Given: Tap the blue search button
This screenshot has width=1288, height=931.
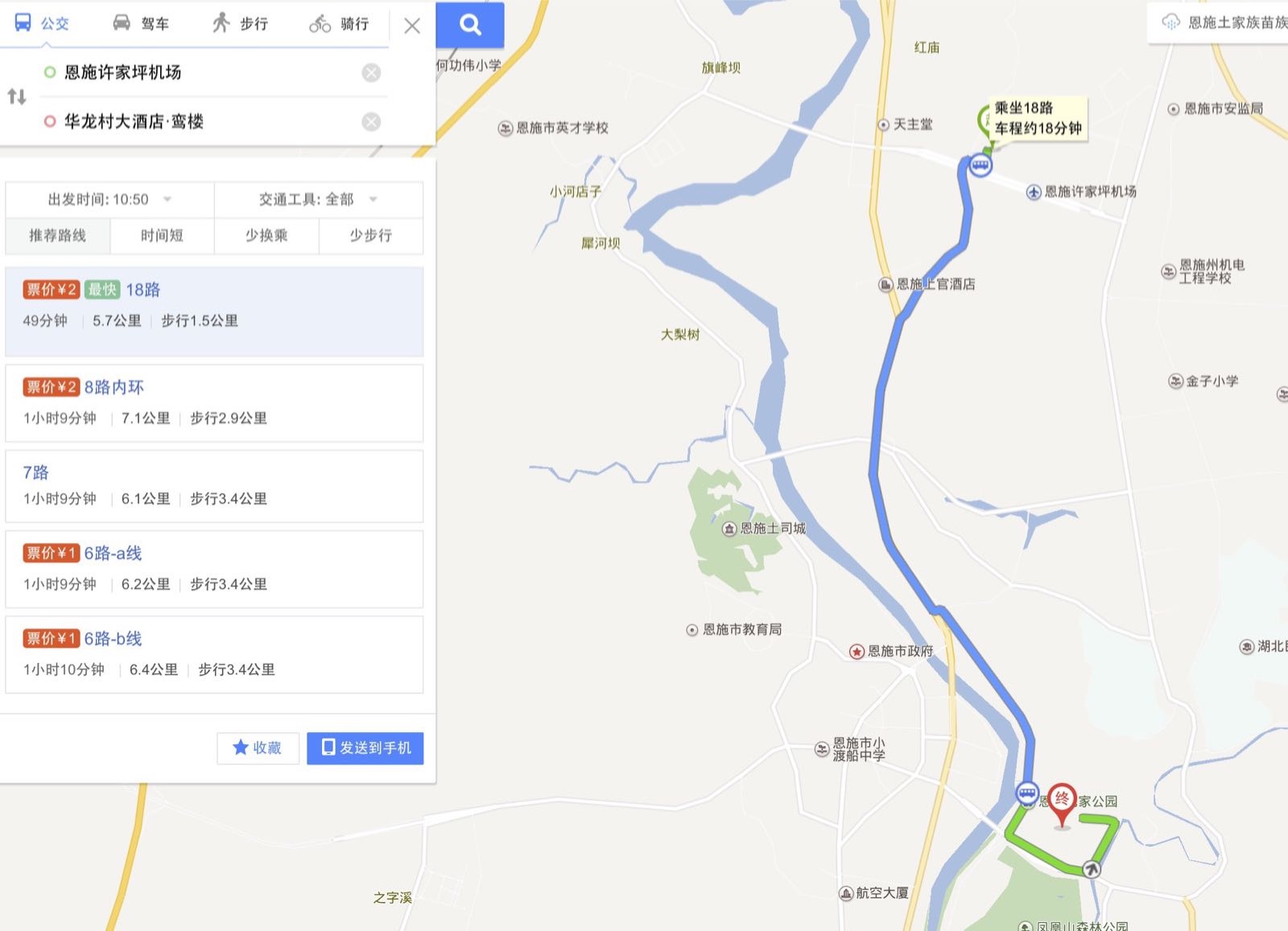Looking at the screenshot, I should pyautogui.click(x=470, y=24).
